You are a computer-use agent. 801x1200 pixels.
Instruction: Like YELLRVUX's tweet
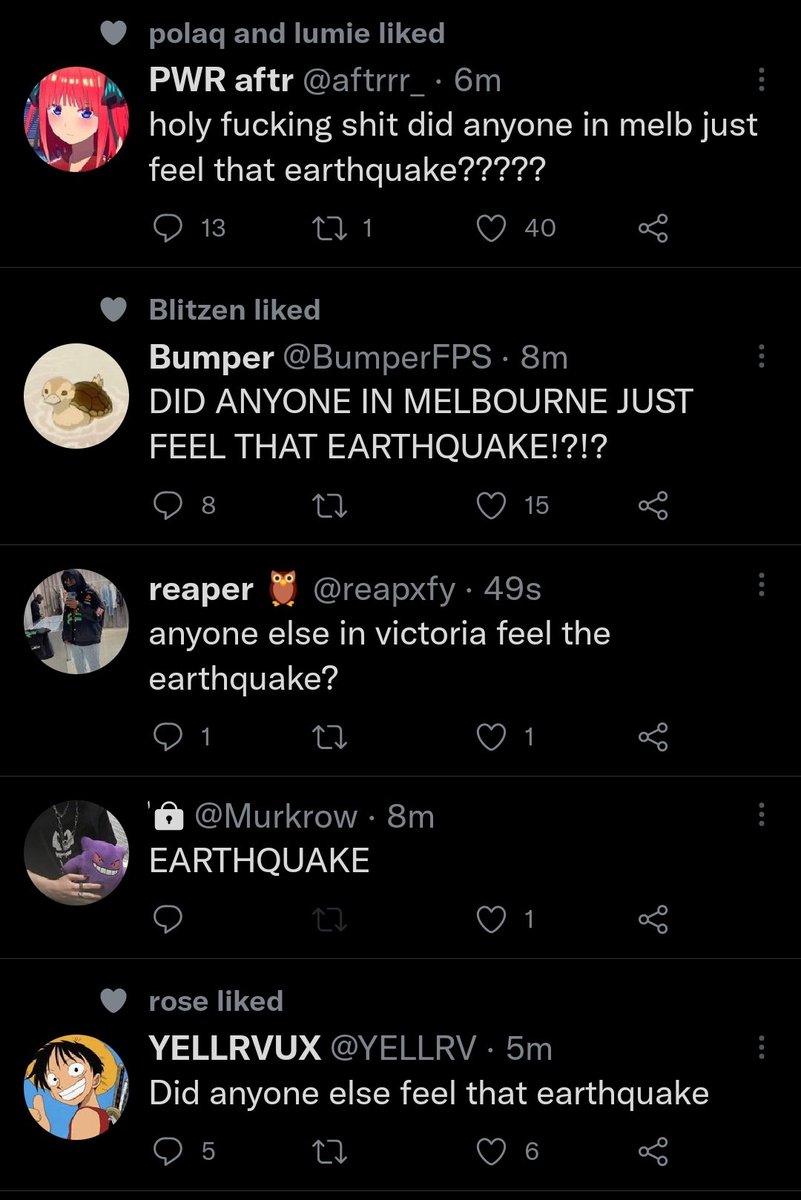click(490, 1152)
